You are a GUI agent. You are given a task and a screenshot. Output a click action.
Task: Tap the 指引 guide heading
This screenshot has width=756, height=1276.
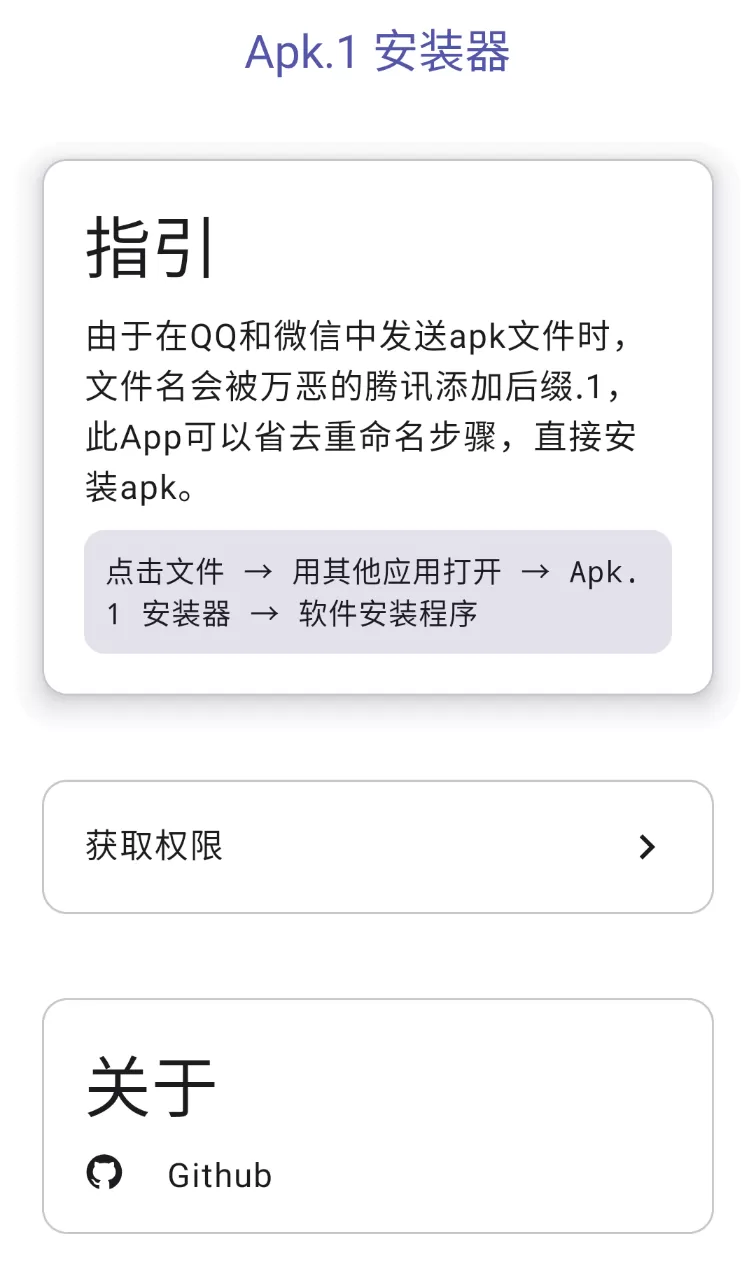click(146, 247)
